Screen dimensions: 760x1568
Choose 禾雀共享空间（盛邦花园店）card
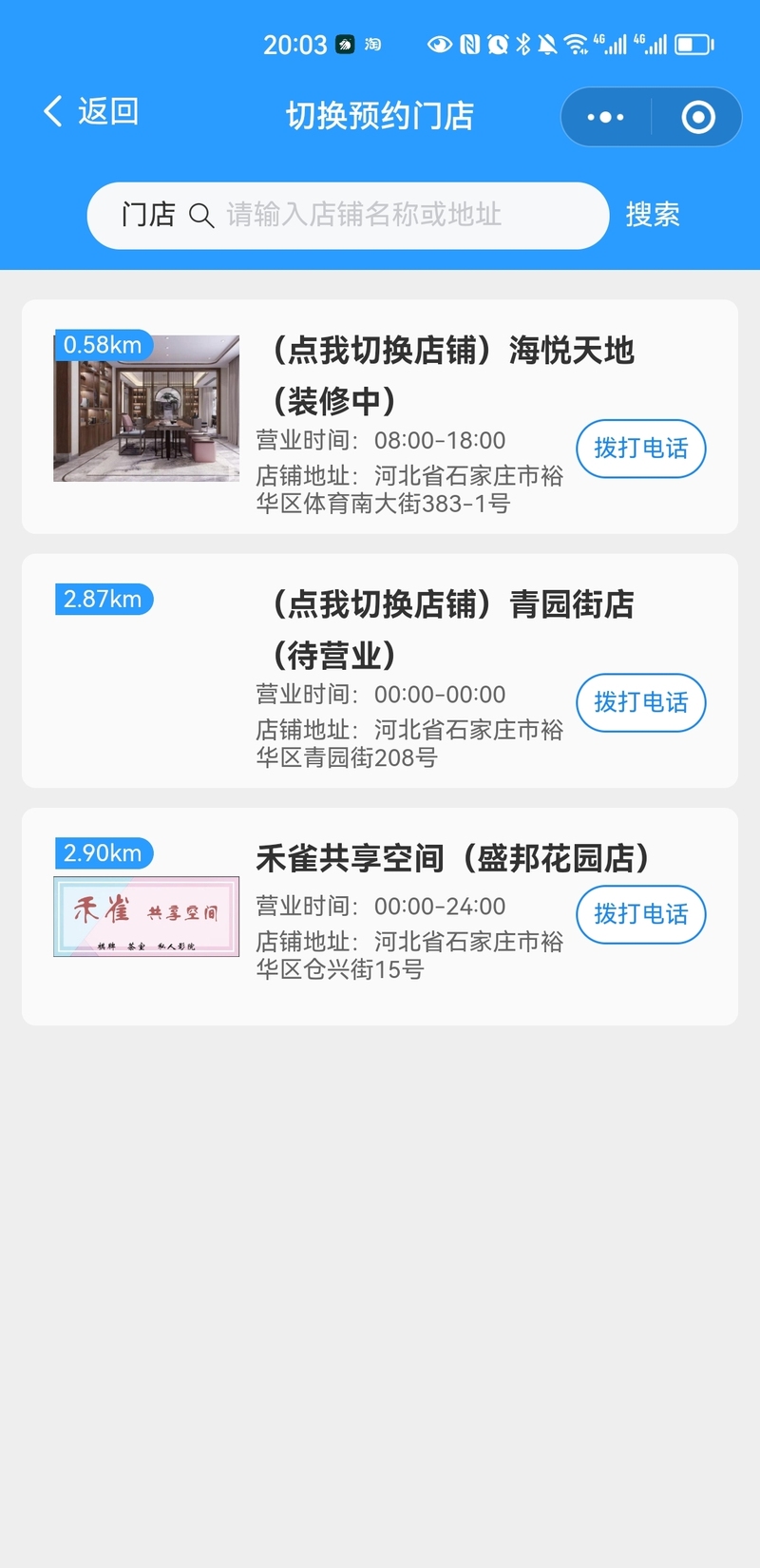380,916
